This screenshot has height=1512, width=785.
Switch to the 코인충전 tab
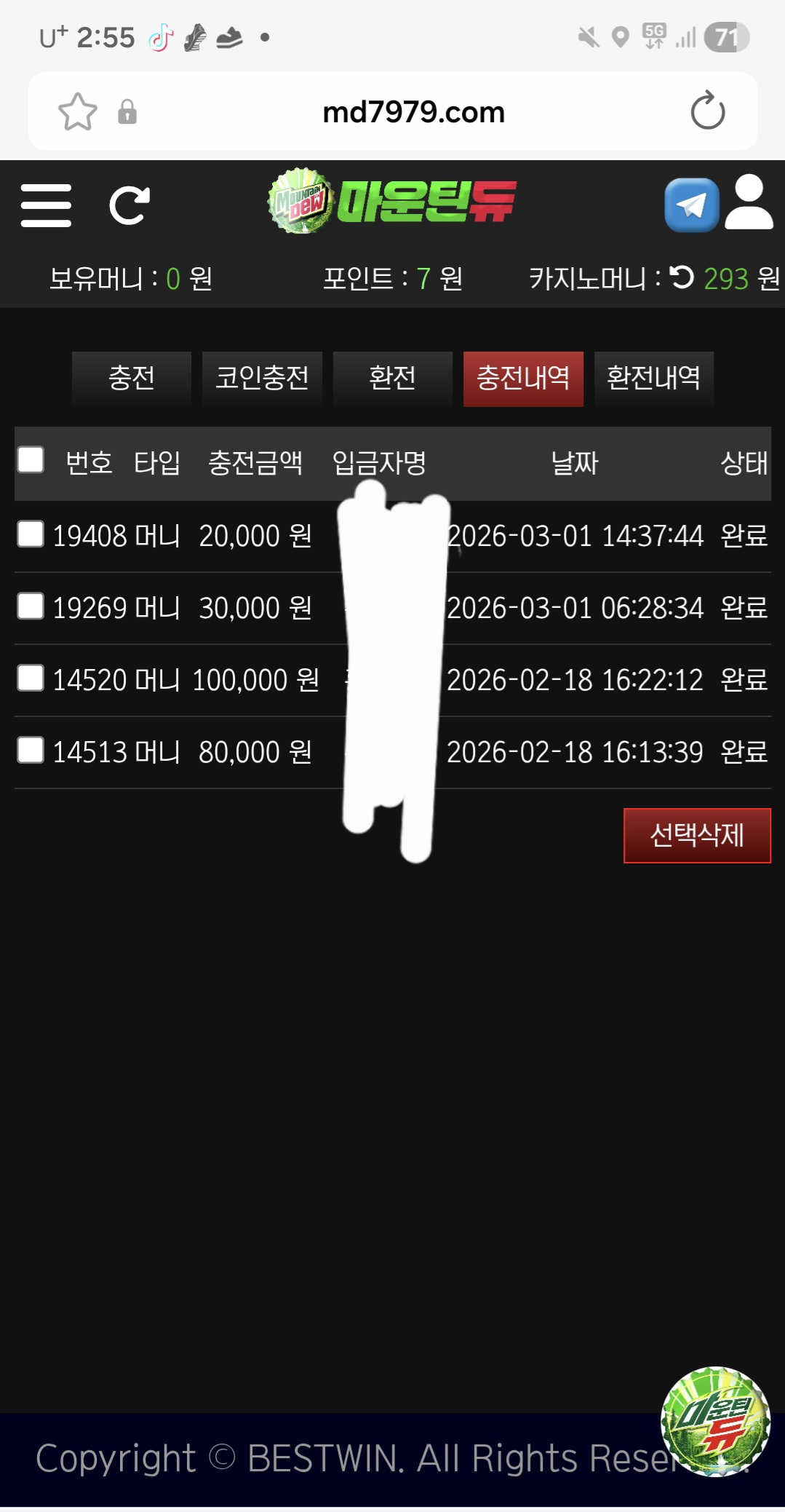(262, 378)
